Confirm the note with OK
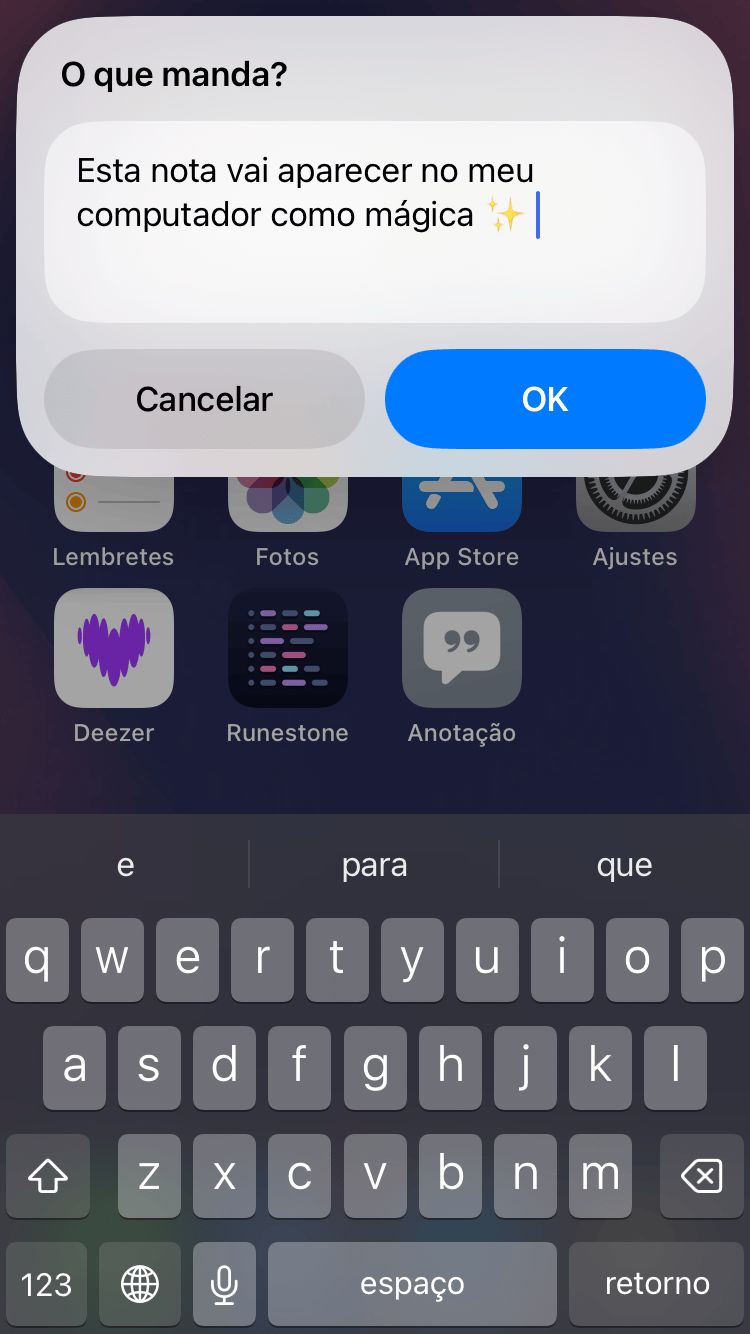This screenshot has width=750, height=1334. click(545, 399)
